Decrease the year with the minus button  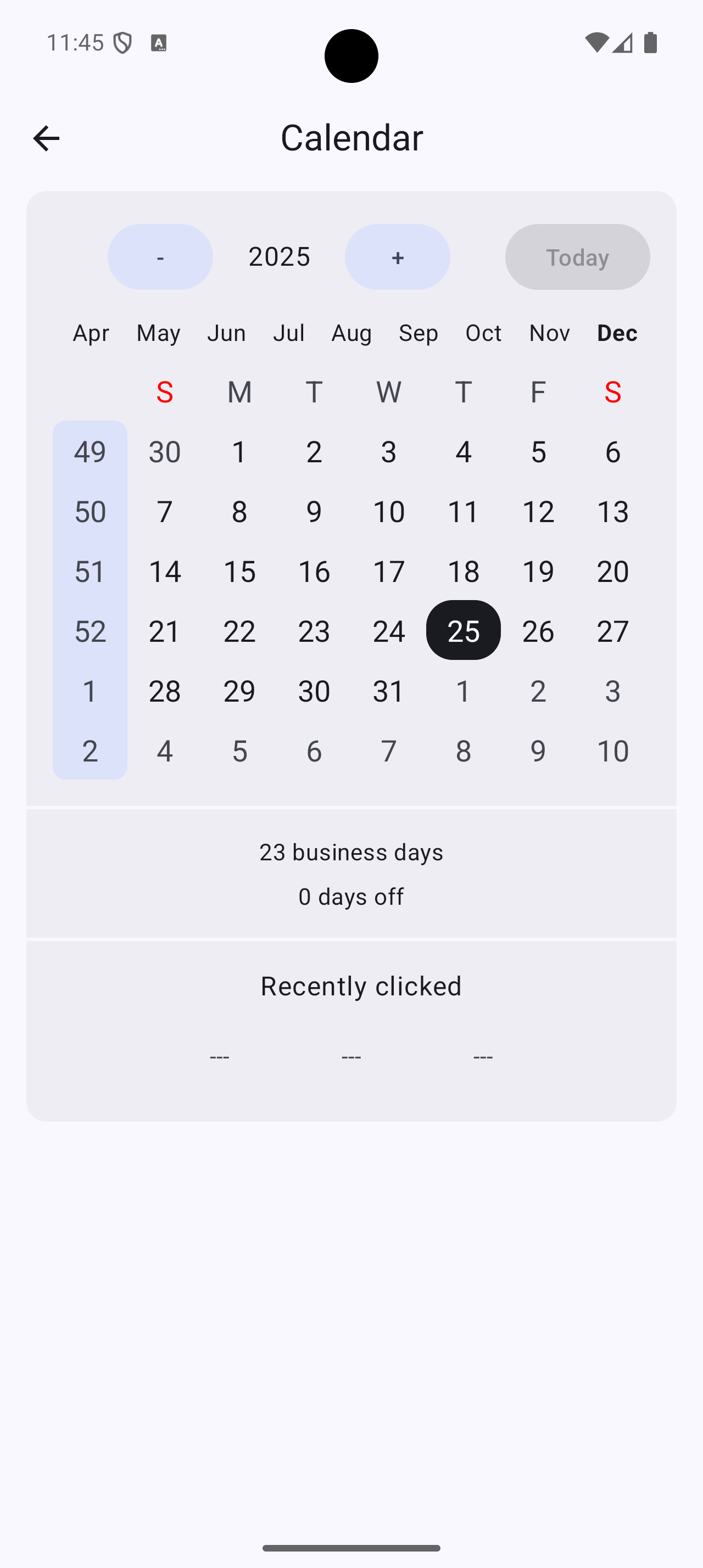160,257
